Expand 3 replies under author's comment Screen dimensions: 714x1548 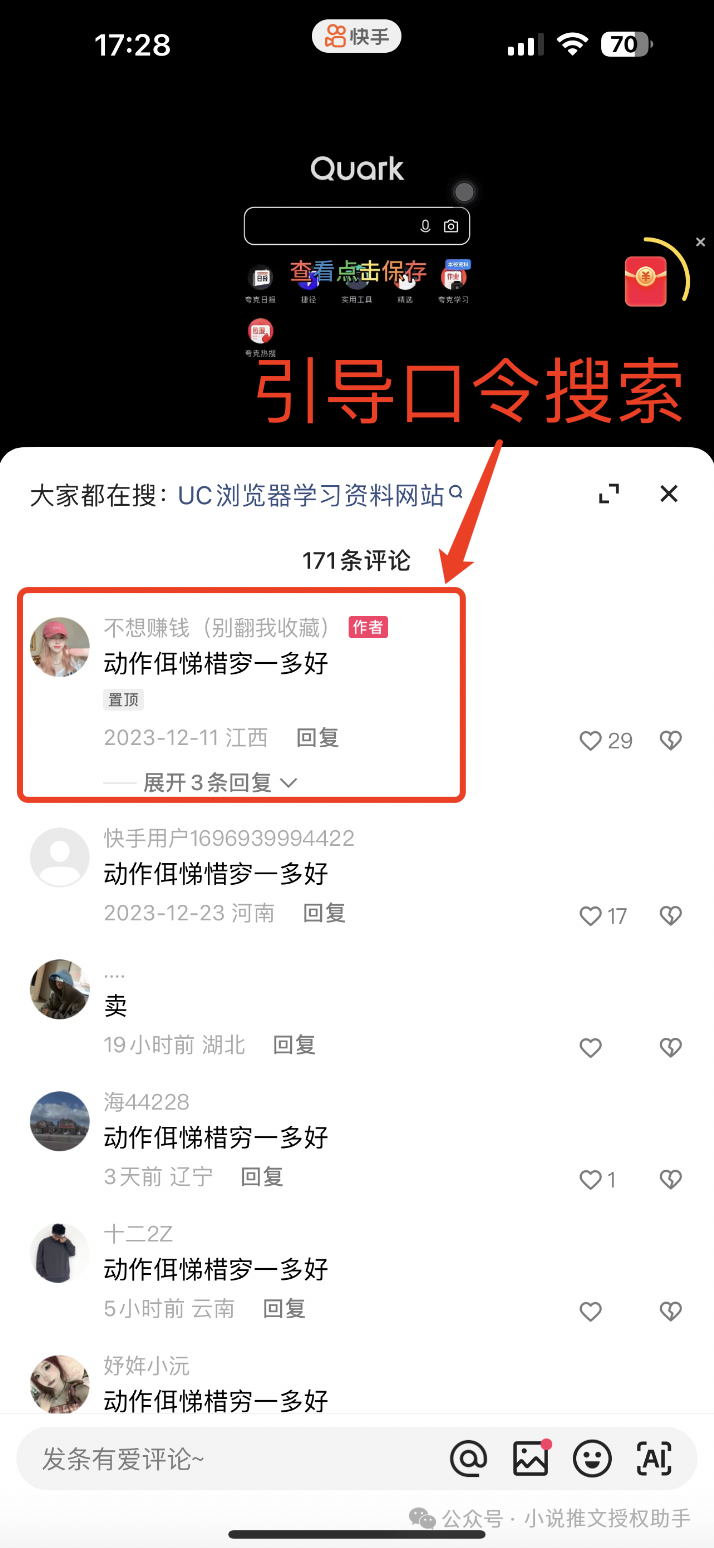220,783
